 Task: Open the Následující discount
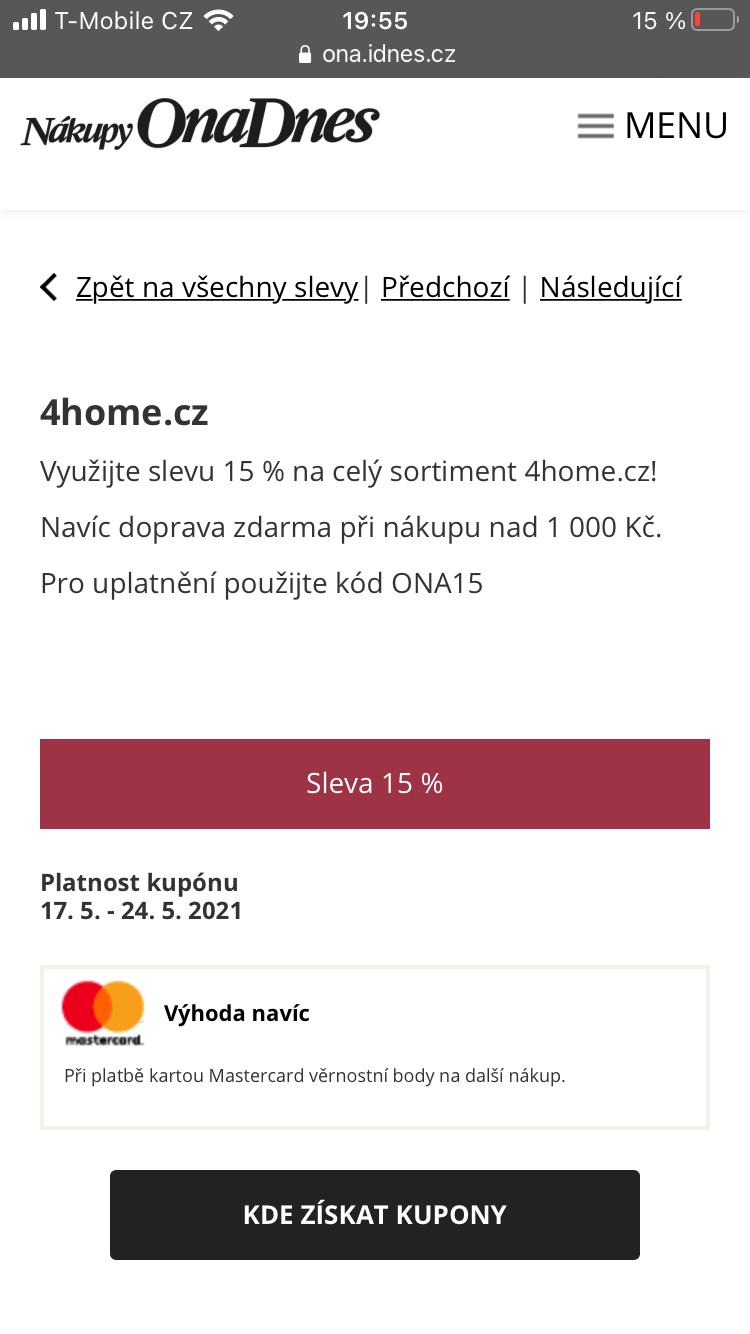click(610, 288)
